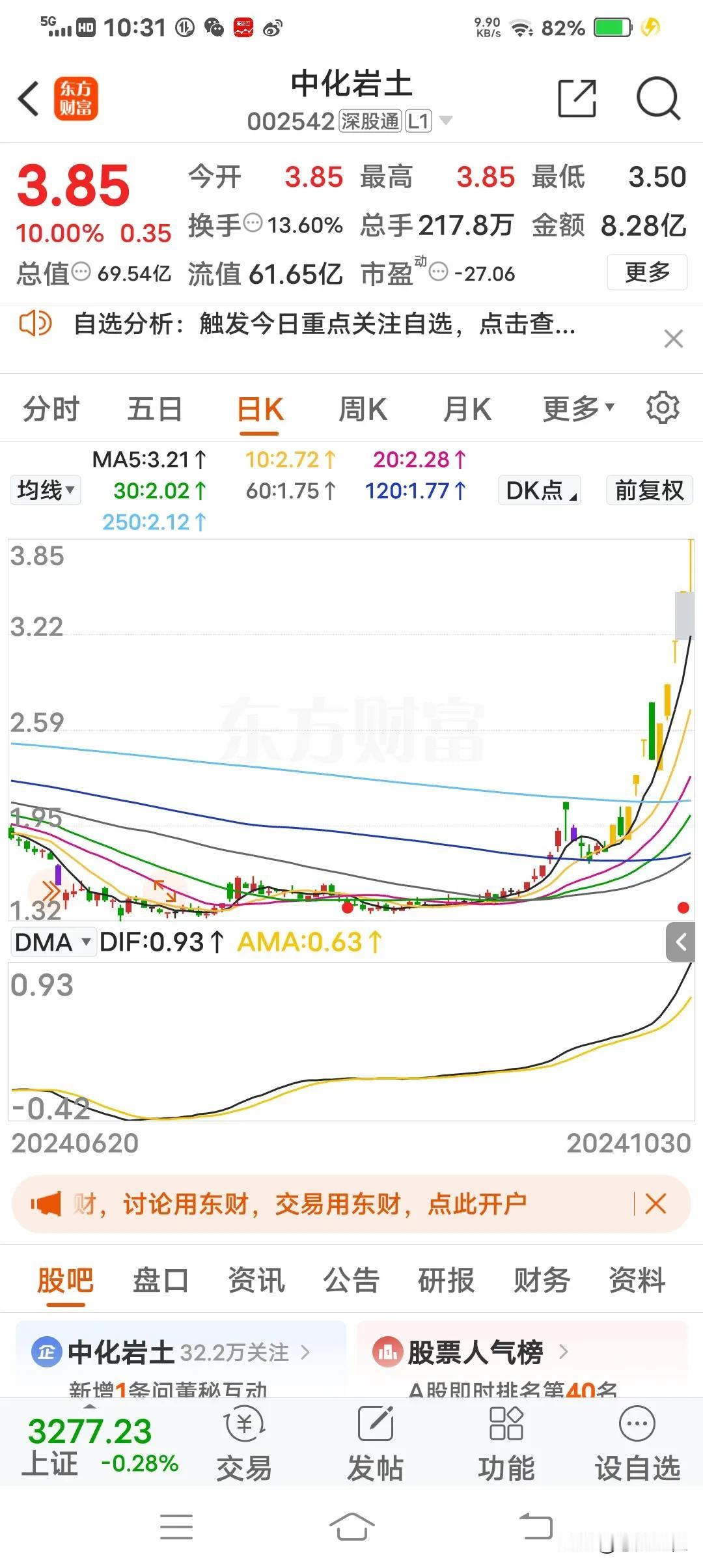703x1568 pixels.
Task: Open the 股票人气榜 card
Action: (522, 1360)
